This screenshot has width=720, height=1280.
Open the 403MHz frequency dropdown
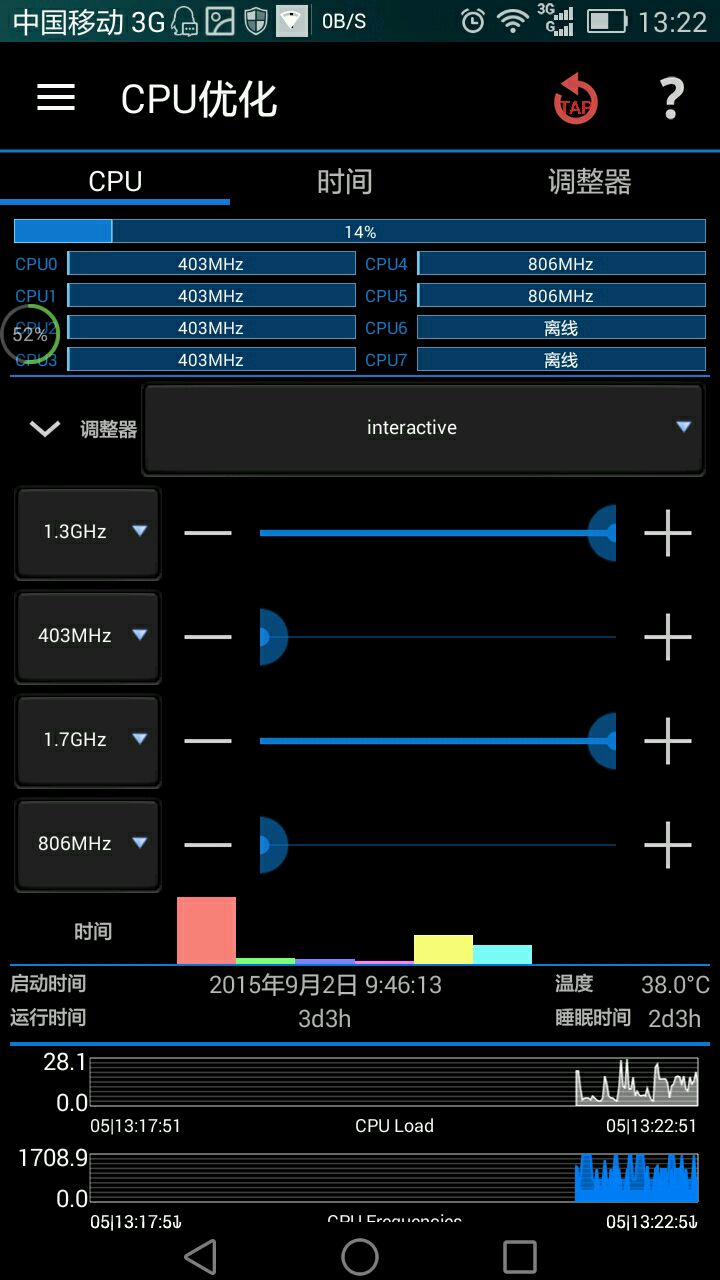[x=88, y=636]
